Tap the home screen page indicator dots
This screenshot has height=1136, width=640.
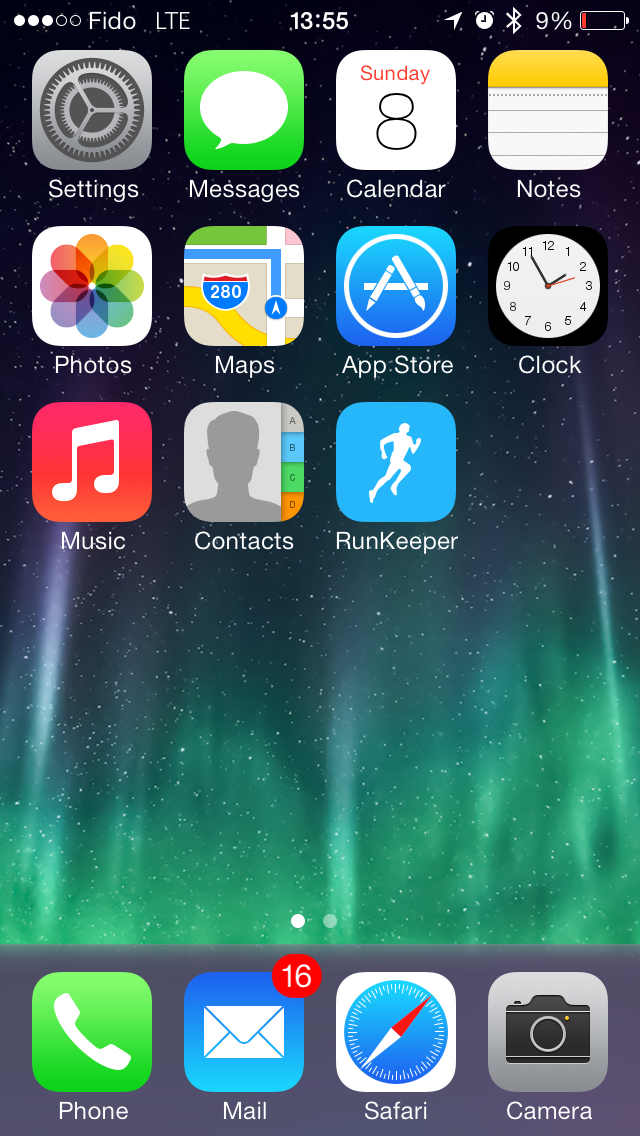click(314, 921)
